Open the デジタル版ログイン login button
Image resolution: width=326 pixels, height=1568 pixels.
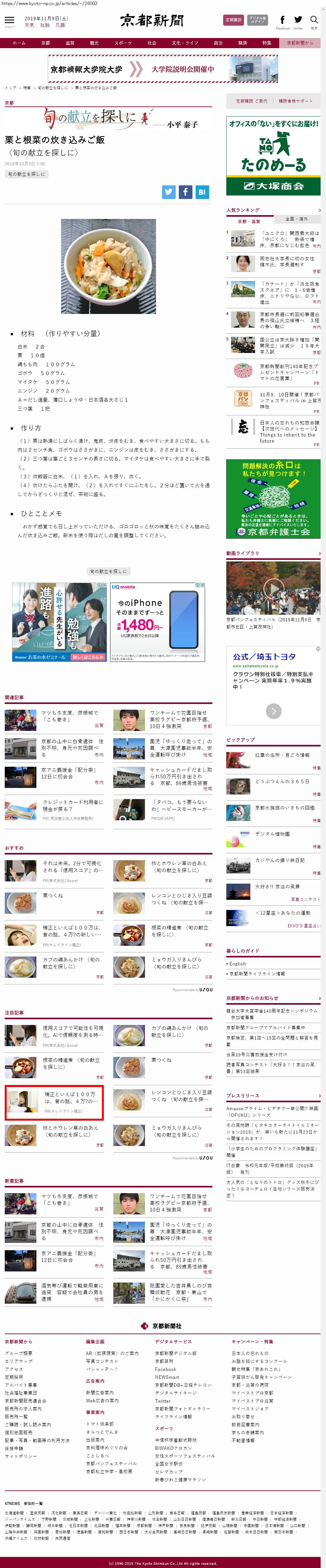[x=257, y=20]
